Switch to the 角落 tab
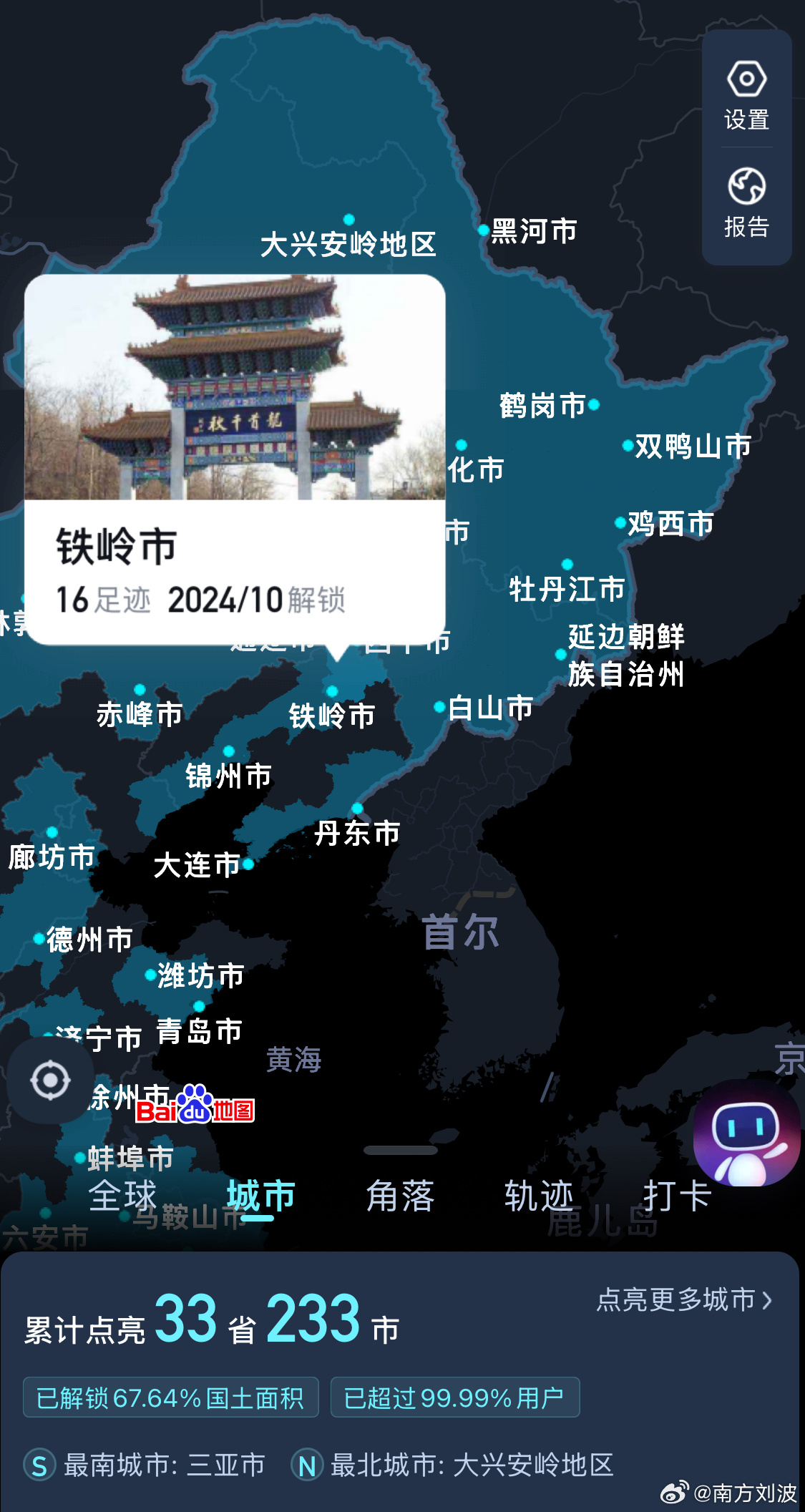805x1512 pixels. (x=400, y=1196)
